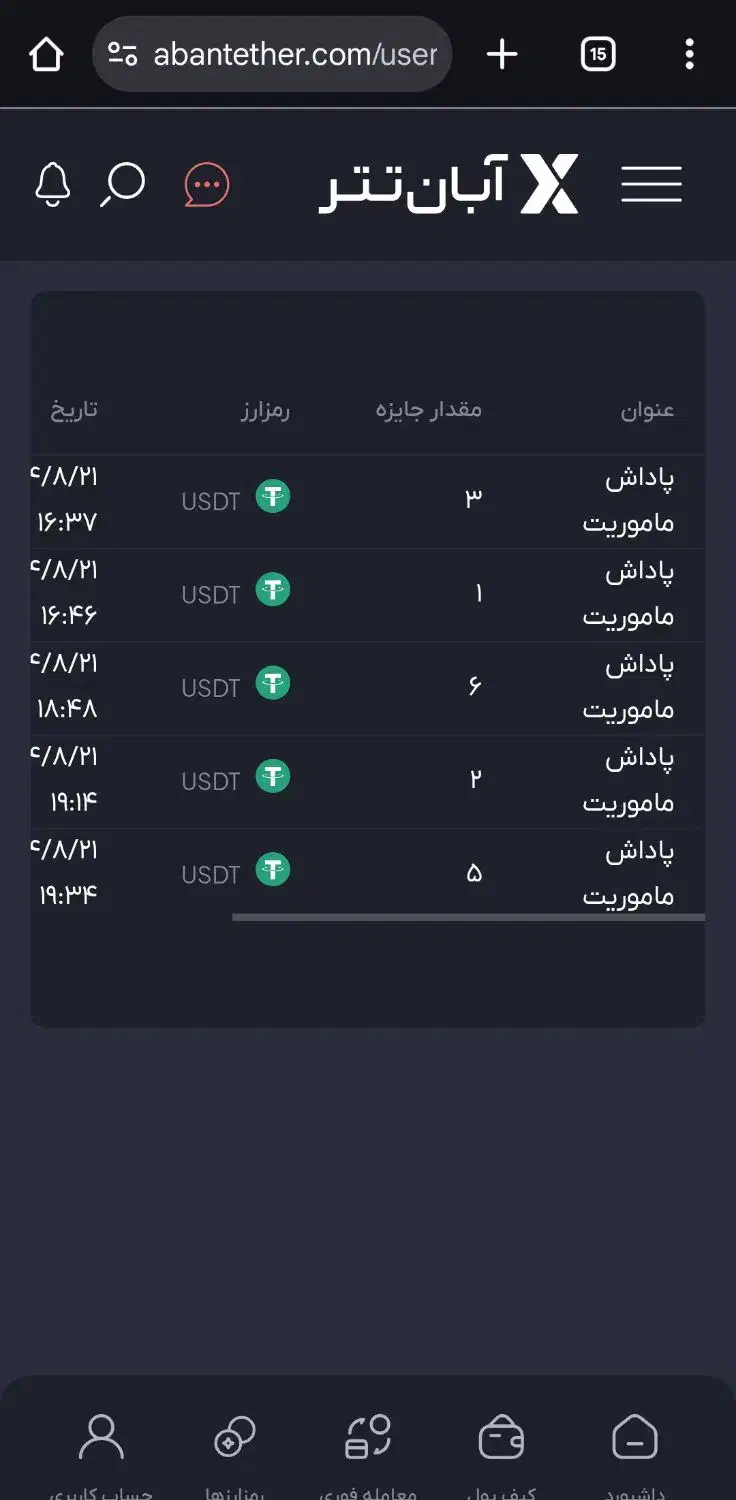
Task: Open the tab switcher showing 15 tabs
Action: 597,54
